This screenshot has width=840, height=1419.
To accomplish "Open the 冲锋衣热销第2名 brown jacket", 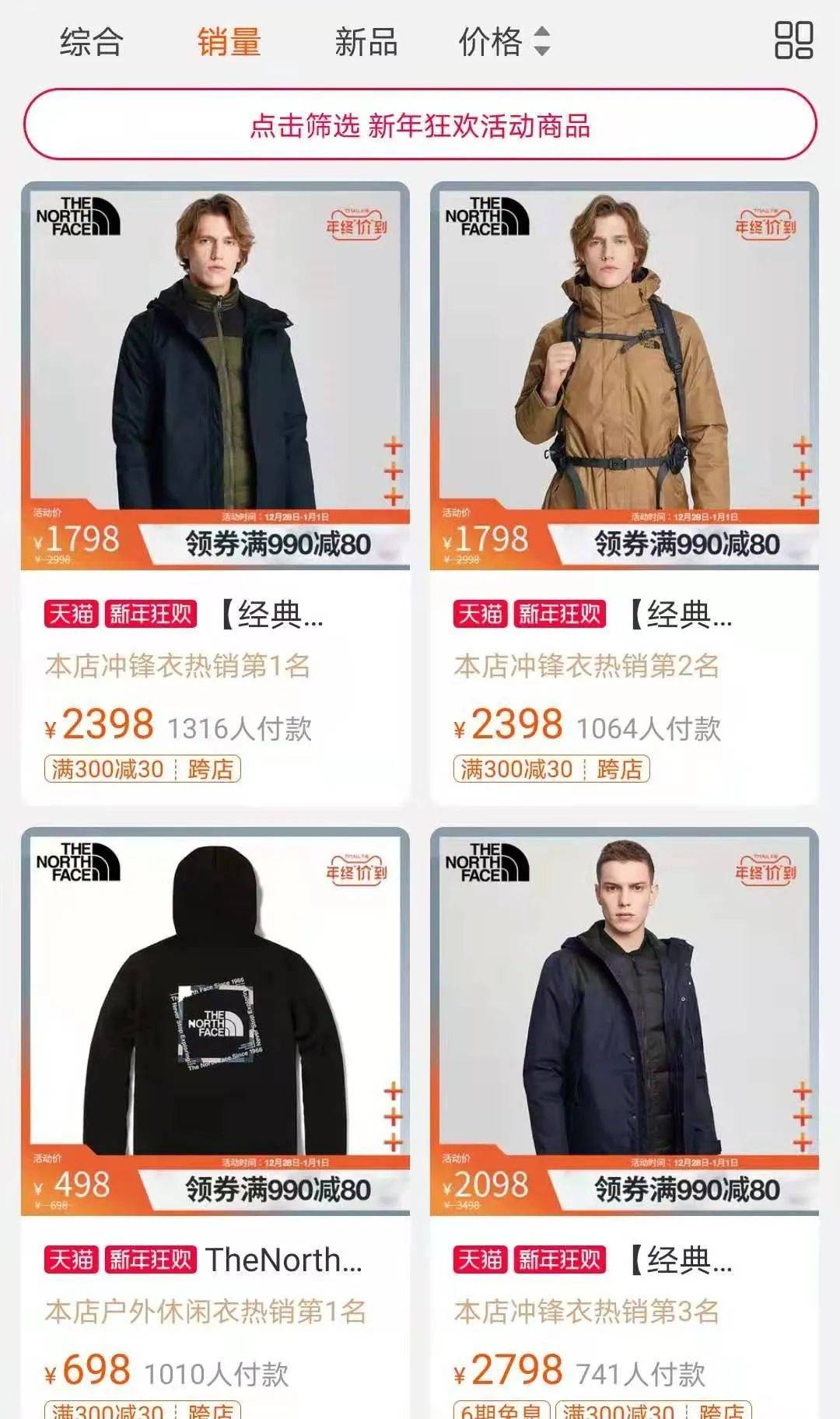I will [x=625, y=373].
